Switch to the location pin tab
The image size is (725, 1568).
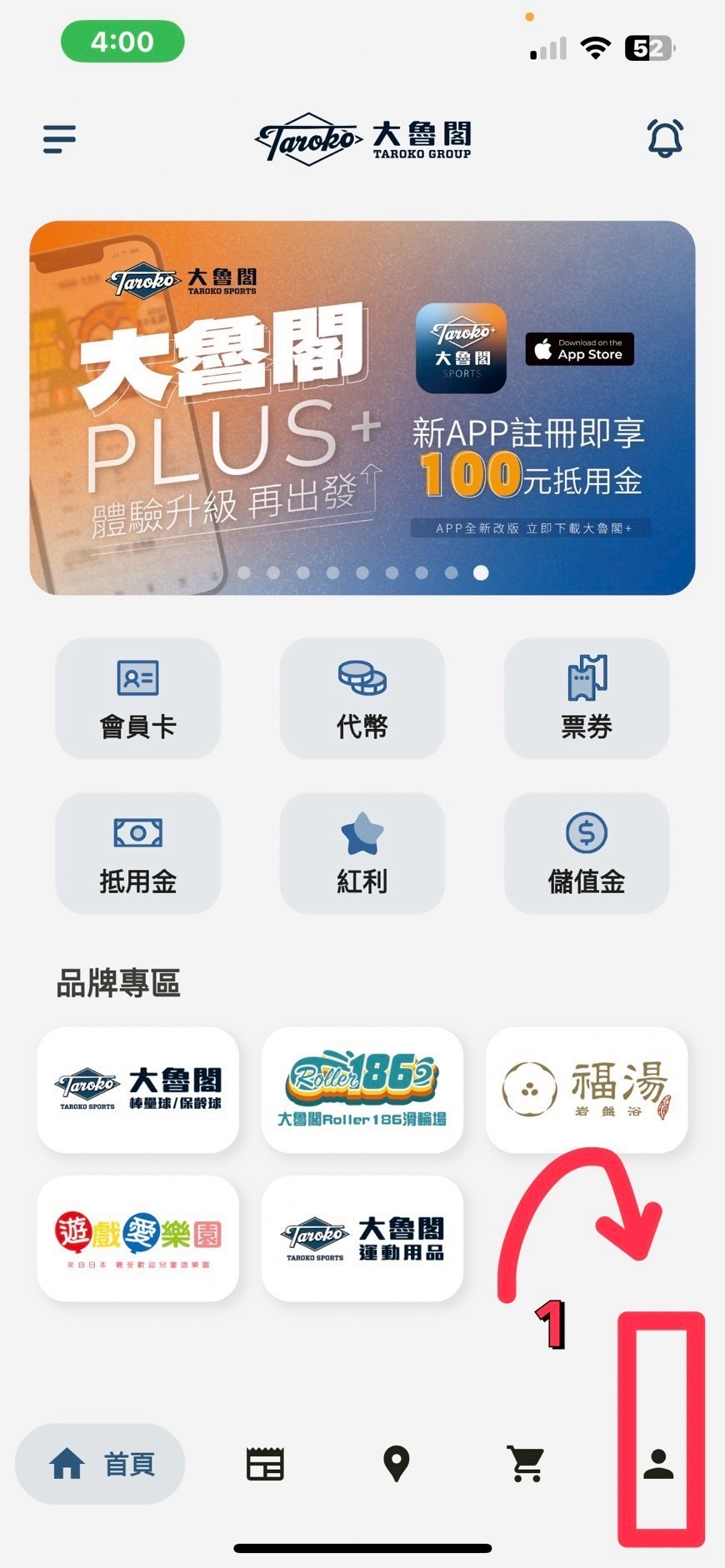point(396,1463)
